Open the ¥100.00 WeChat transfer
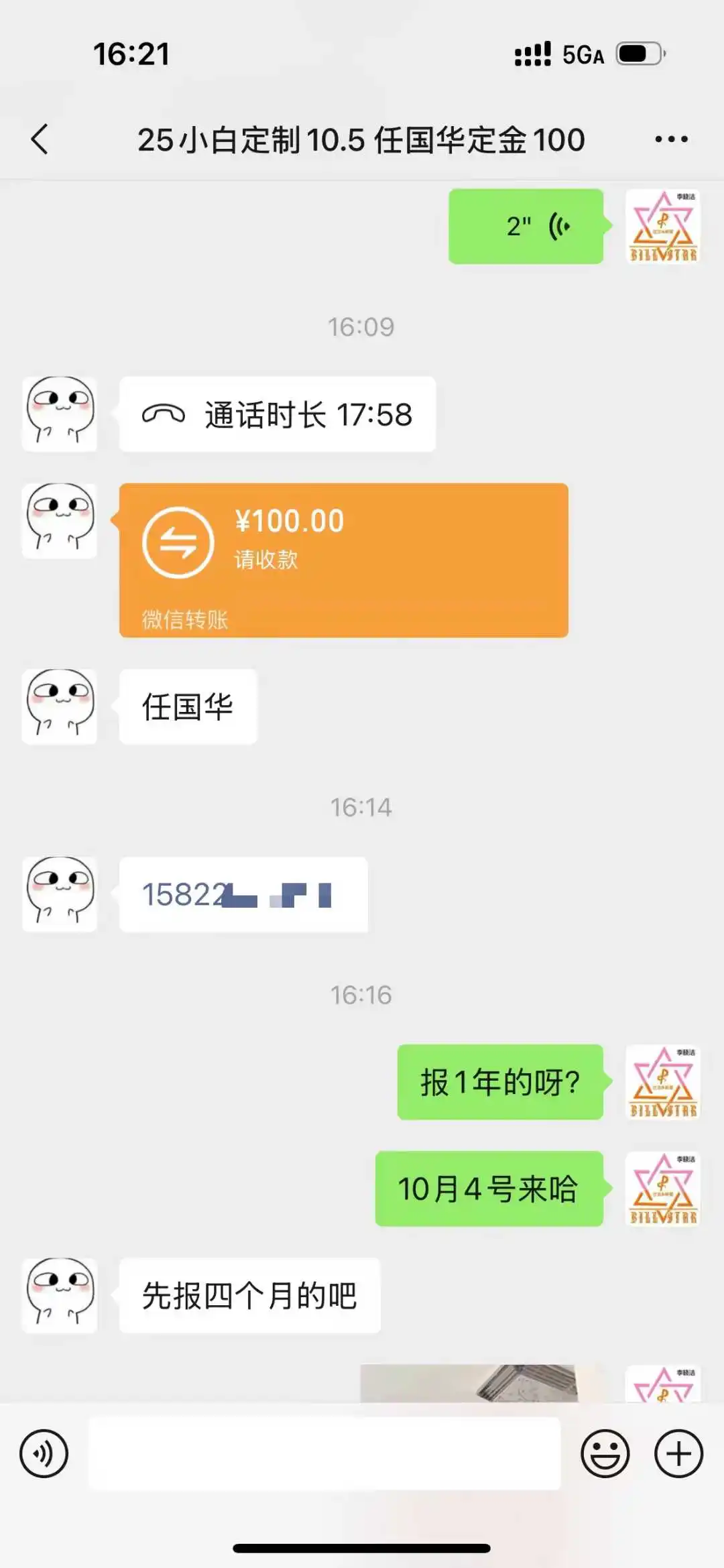 (343, 560)
